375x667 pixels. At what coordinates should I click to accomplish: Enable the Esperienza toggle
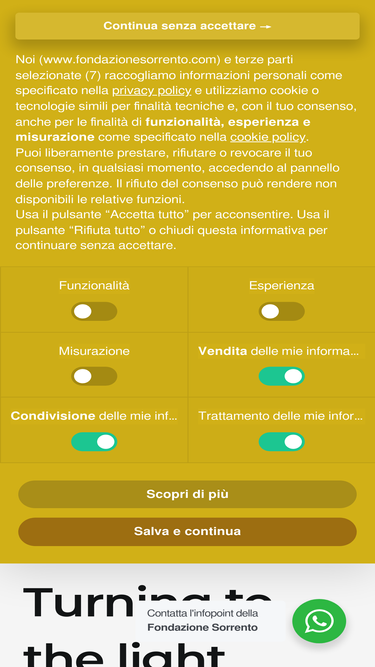tap(281, 311)
